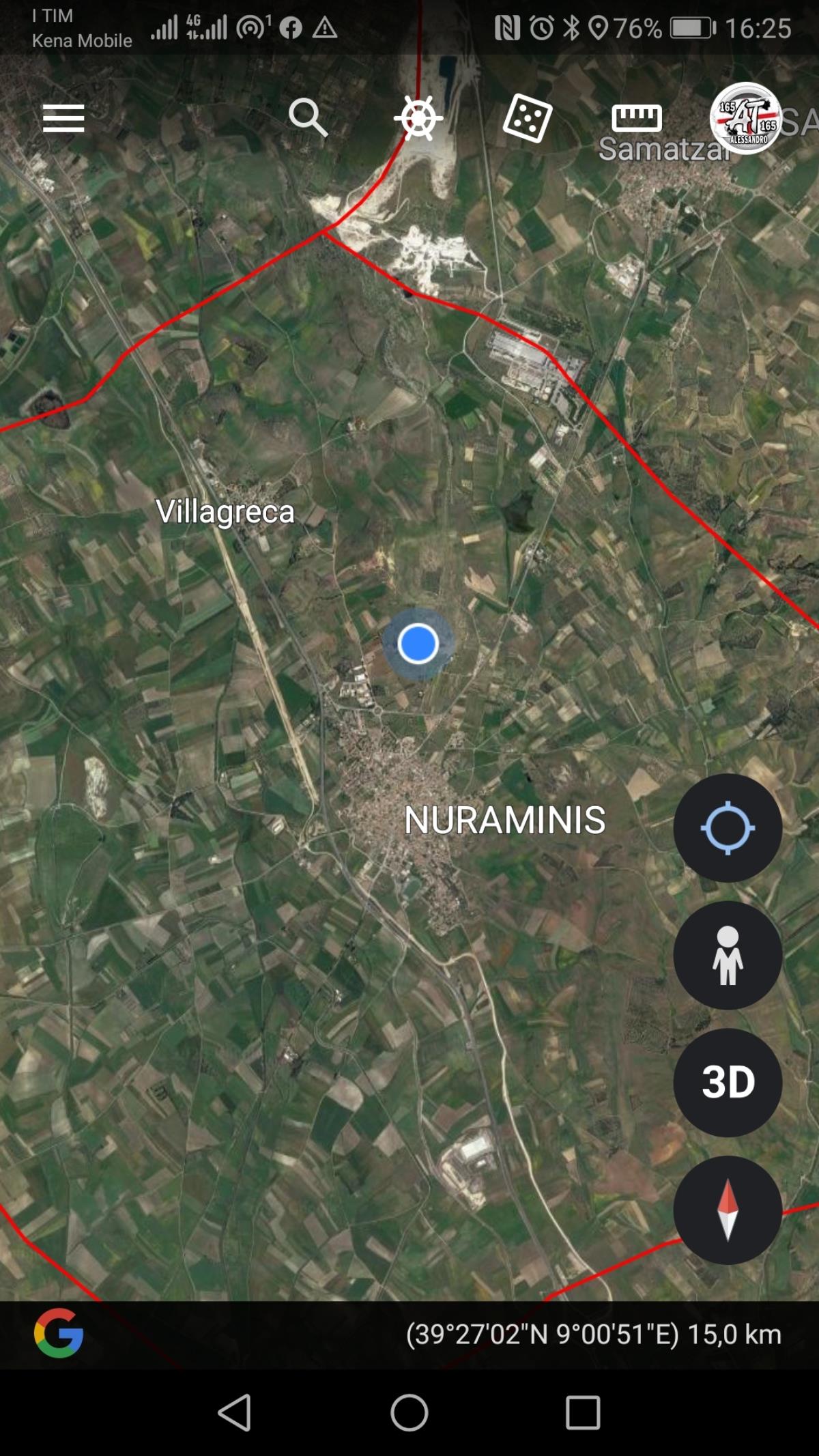Go back using the system back button
Image resolution: width=819 pixels, height=1456 pixels.
coord(235,1412)
